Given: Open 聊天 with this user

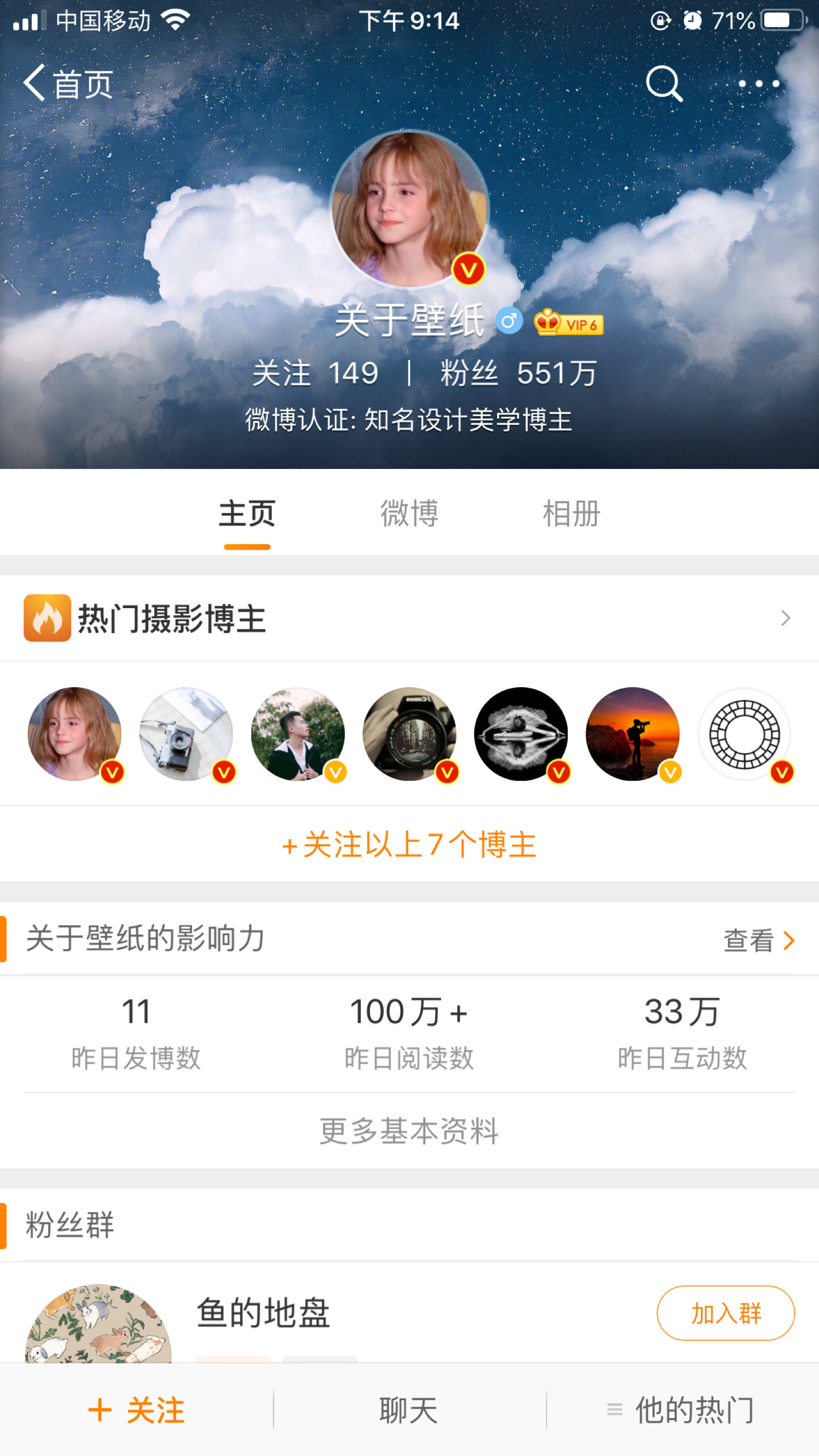Looking at the screenshot, I should [x=409, y=1410].
